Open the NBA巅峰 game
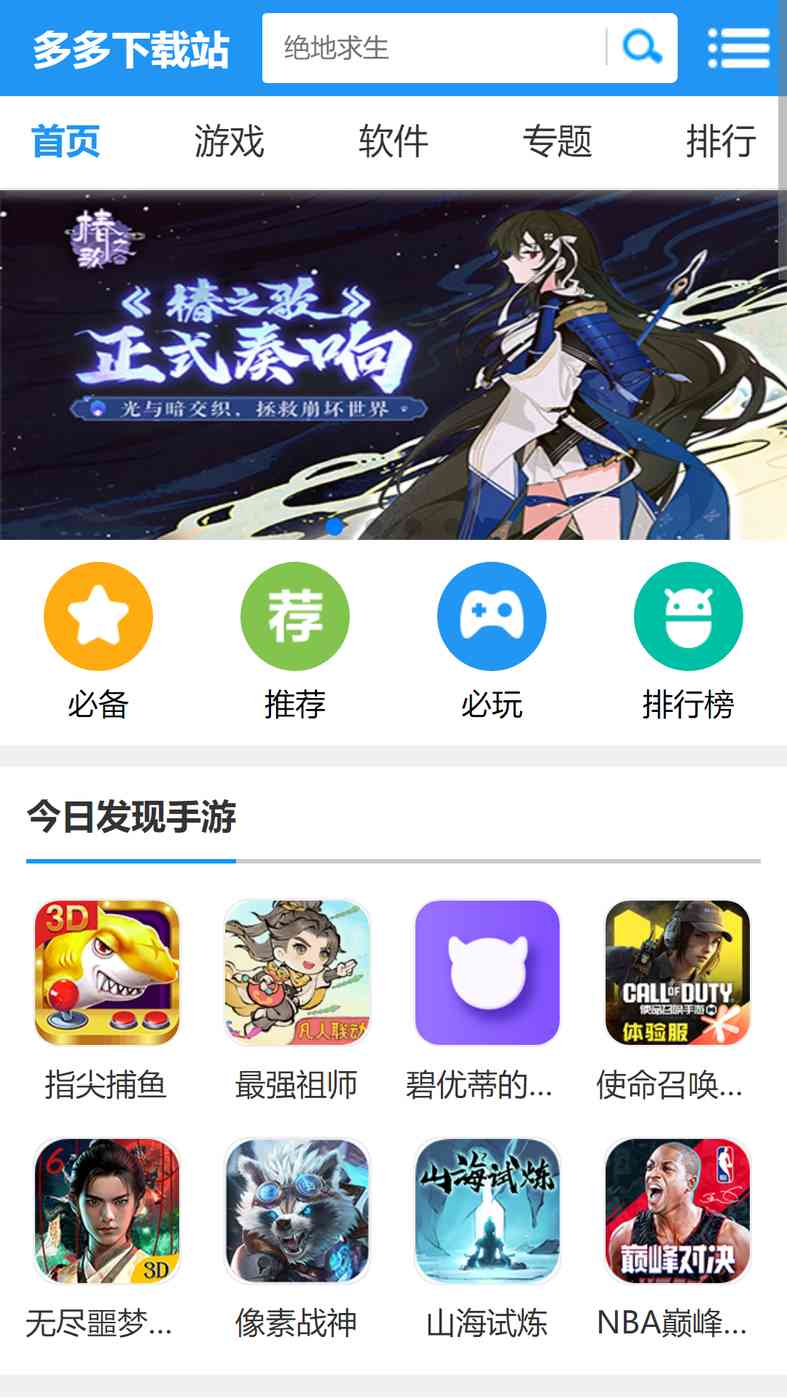This screenshot has height=1399, width=787. [677, 1238]
